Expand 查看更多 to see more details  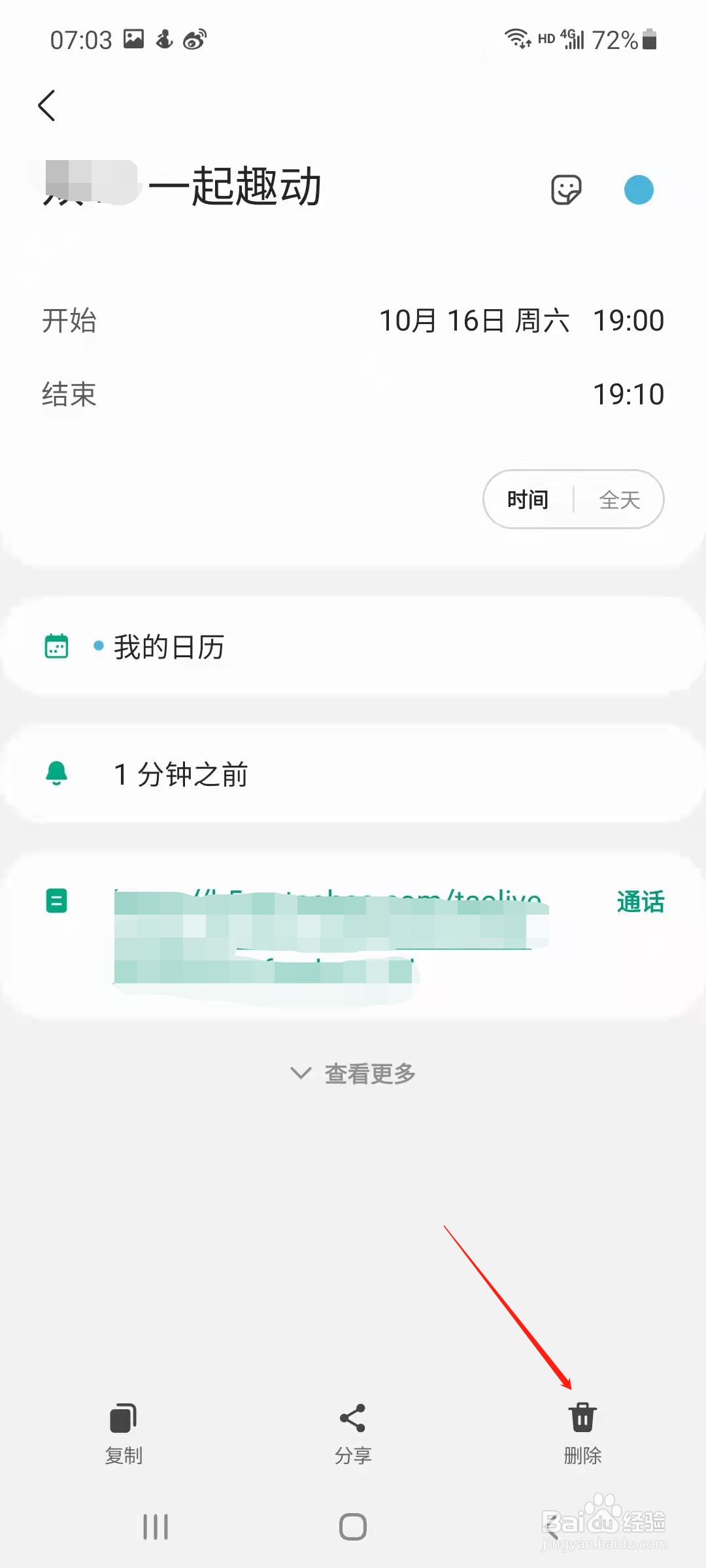[352, 1071]
